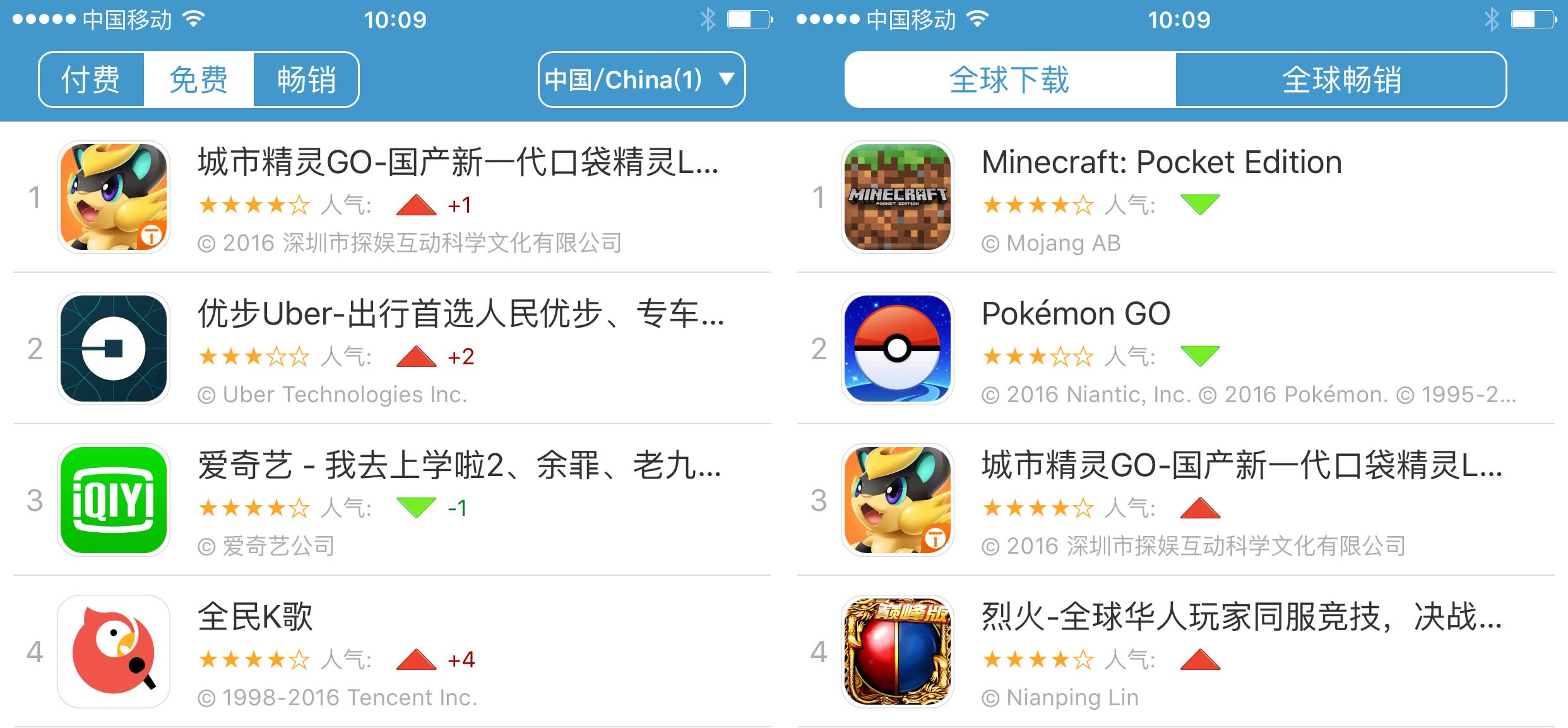
Task: Switch to the 付费 paid tab
Action: tap(92, 80)
